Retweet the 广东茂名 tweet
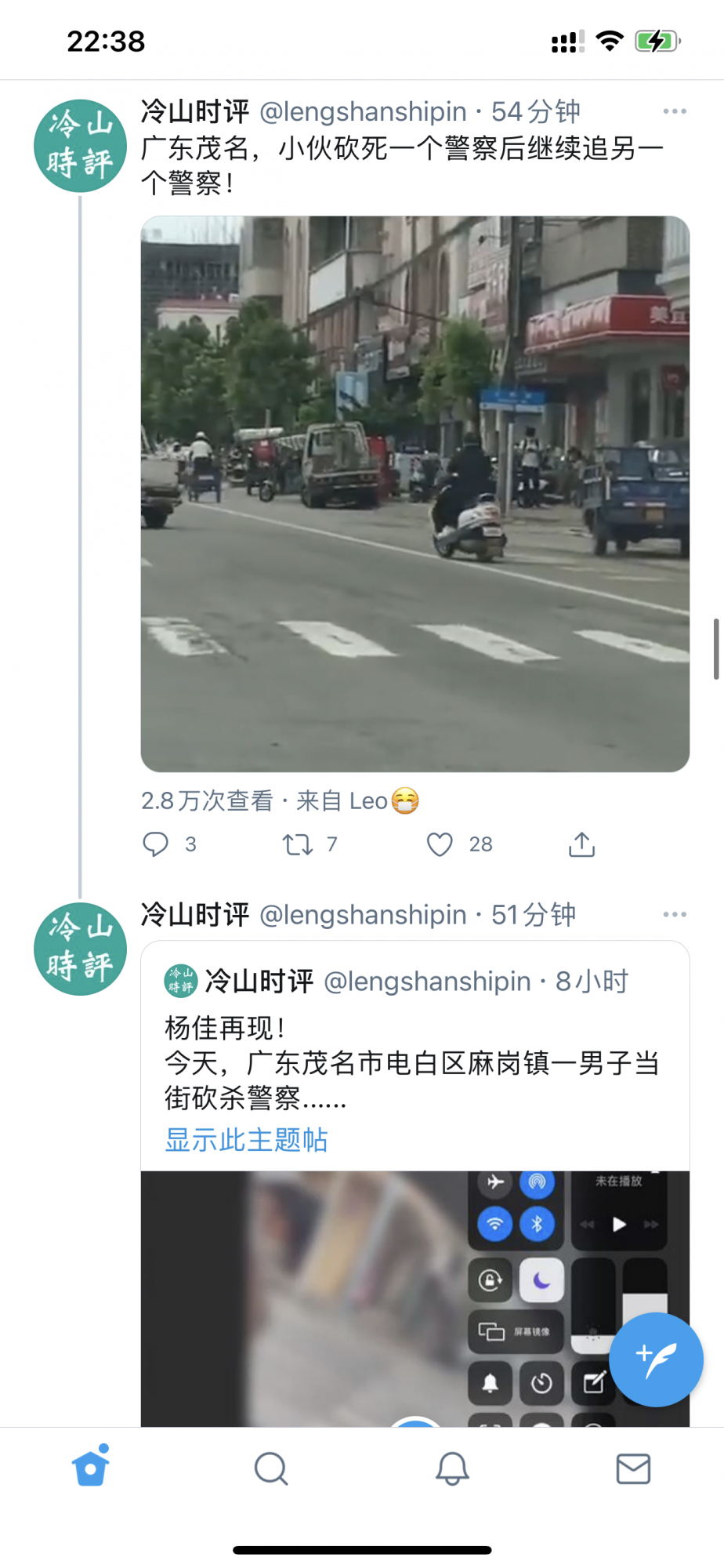Viewport: 724px width, 1568px height. 298,844
